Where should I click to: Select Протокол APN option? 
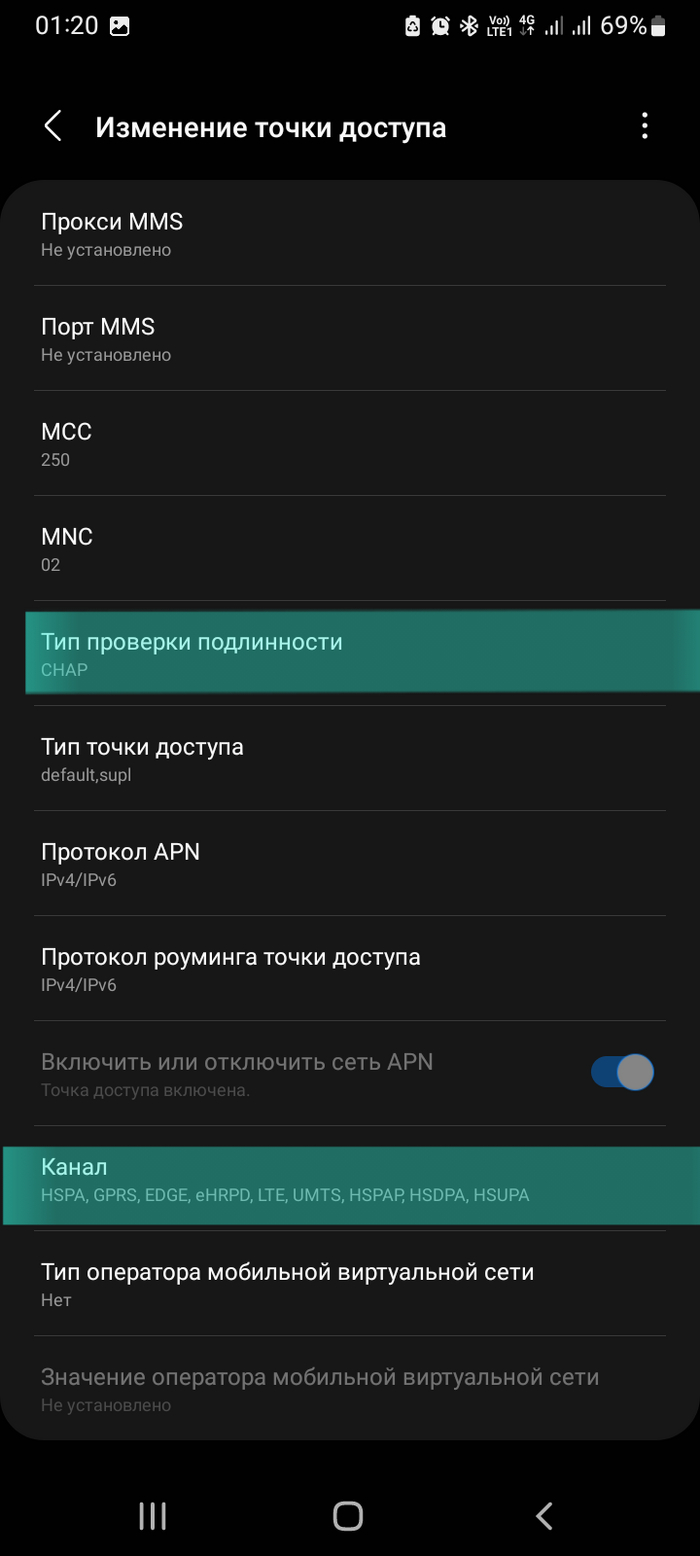350,864
